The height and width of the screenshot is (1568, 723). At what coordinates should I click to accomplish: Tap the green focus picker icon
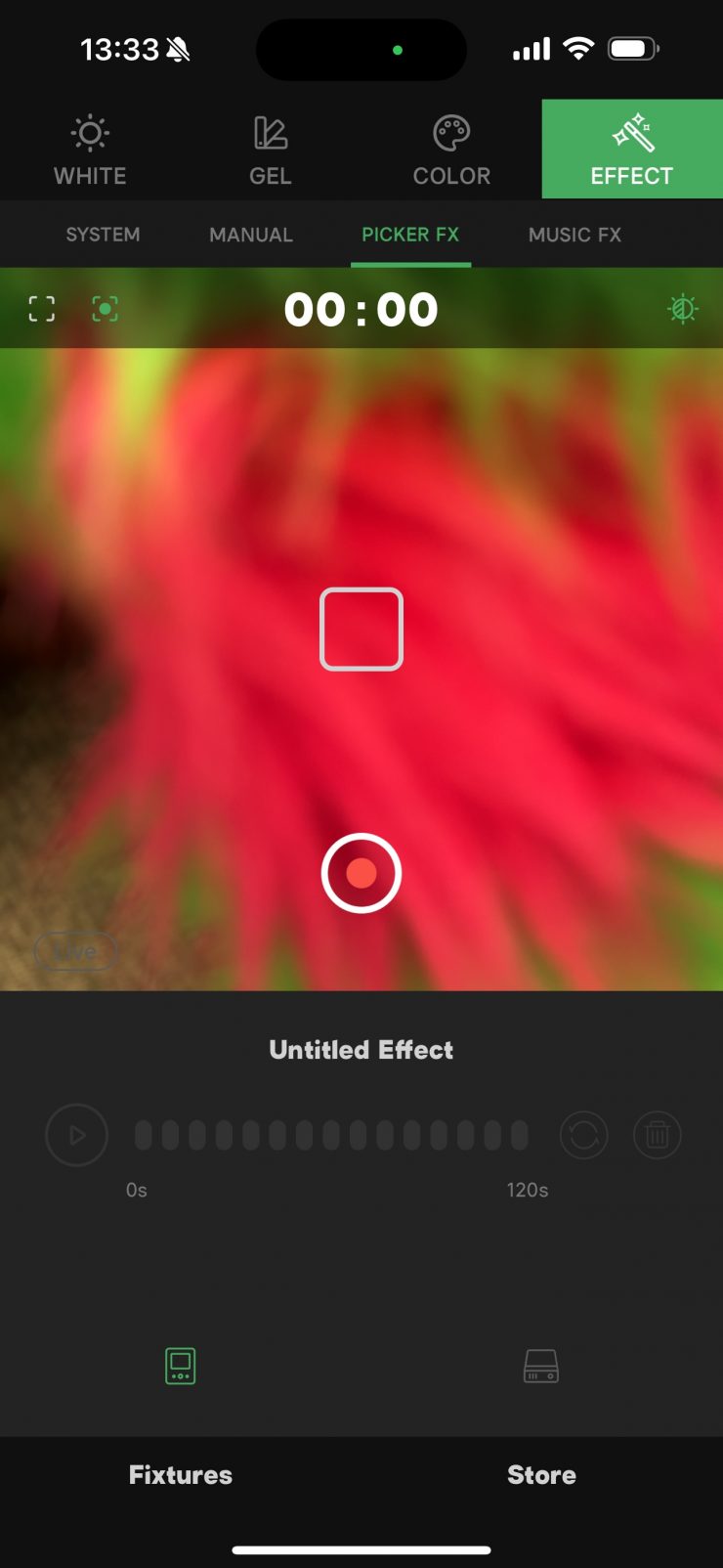pos(105,310)
